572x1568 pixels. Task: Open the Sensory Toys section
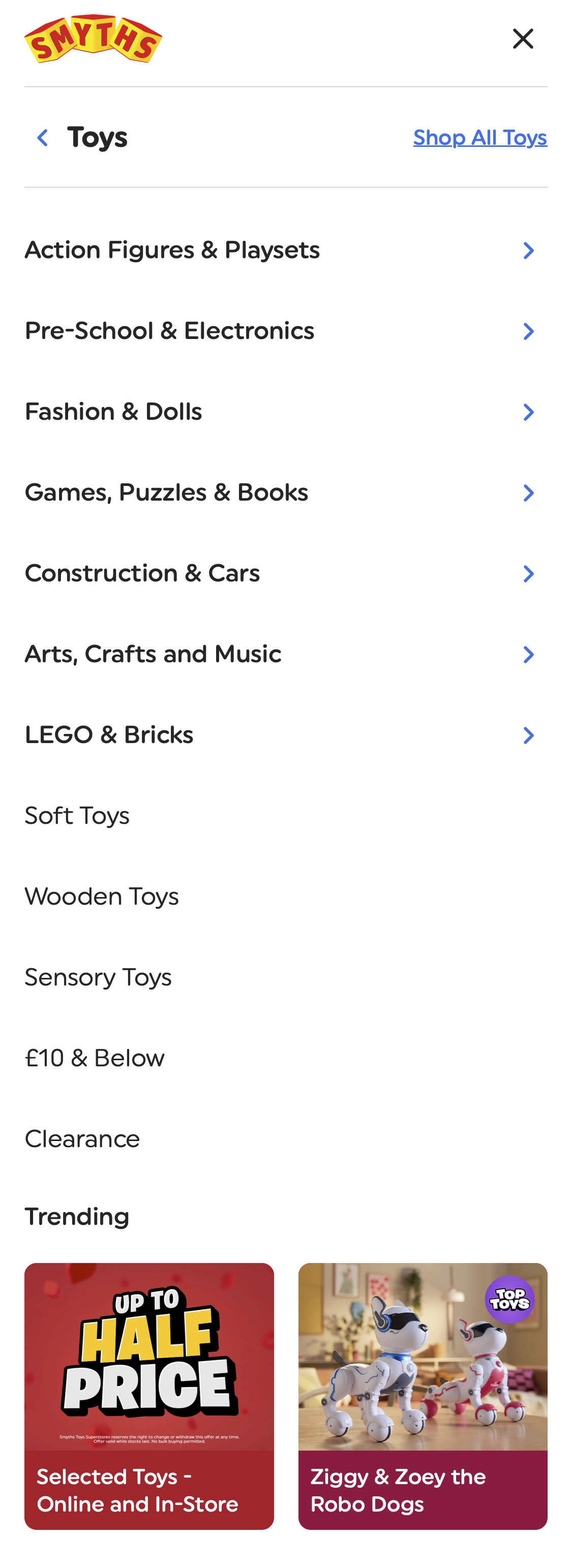pyautogui.click(x=98, y=977)
